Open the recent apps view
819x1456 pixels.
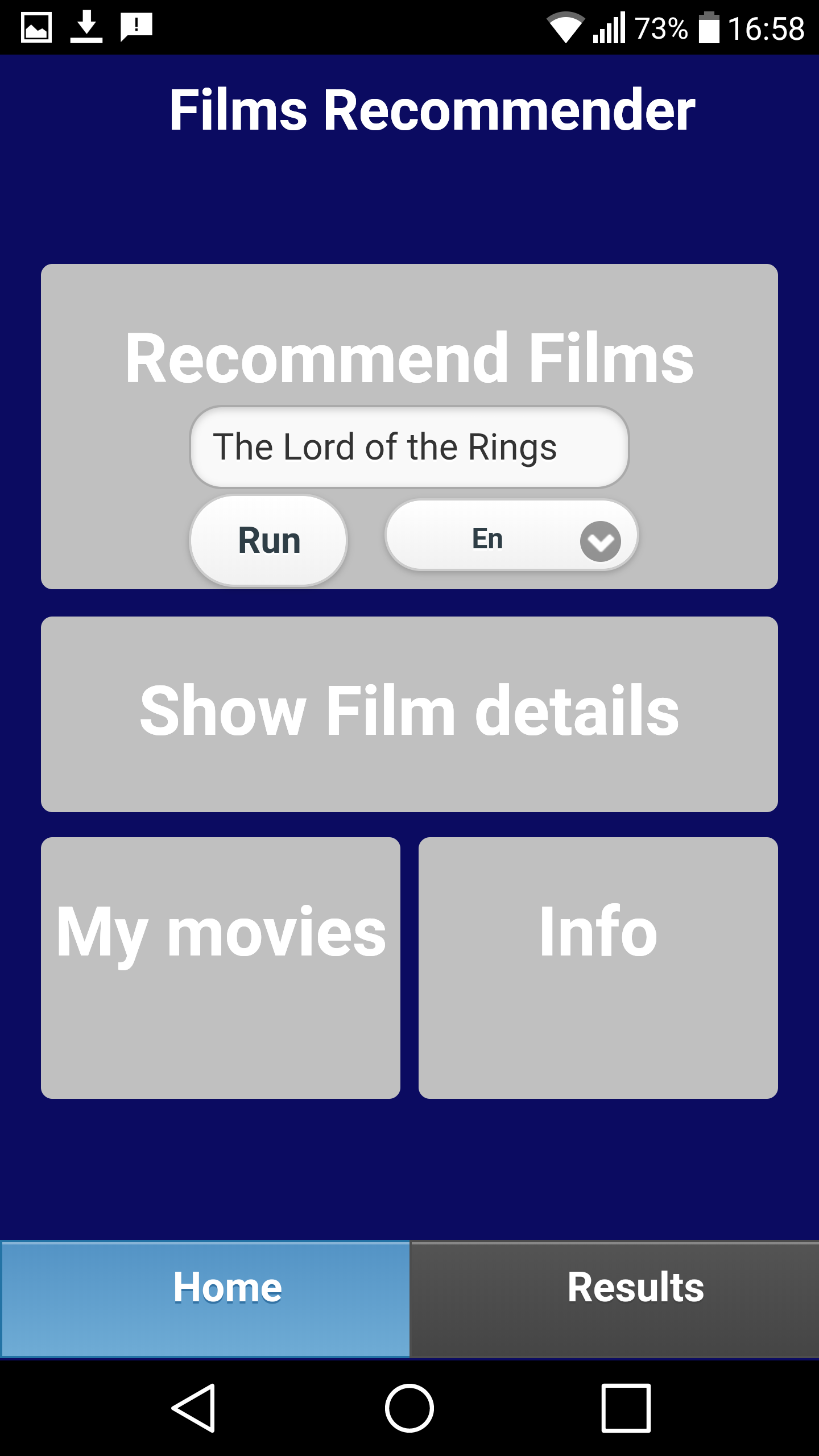pyautogui.click(x=626, y=1408)
